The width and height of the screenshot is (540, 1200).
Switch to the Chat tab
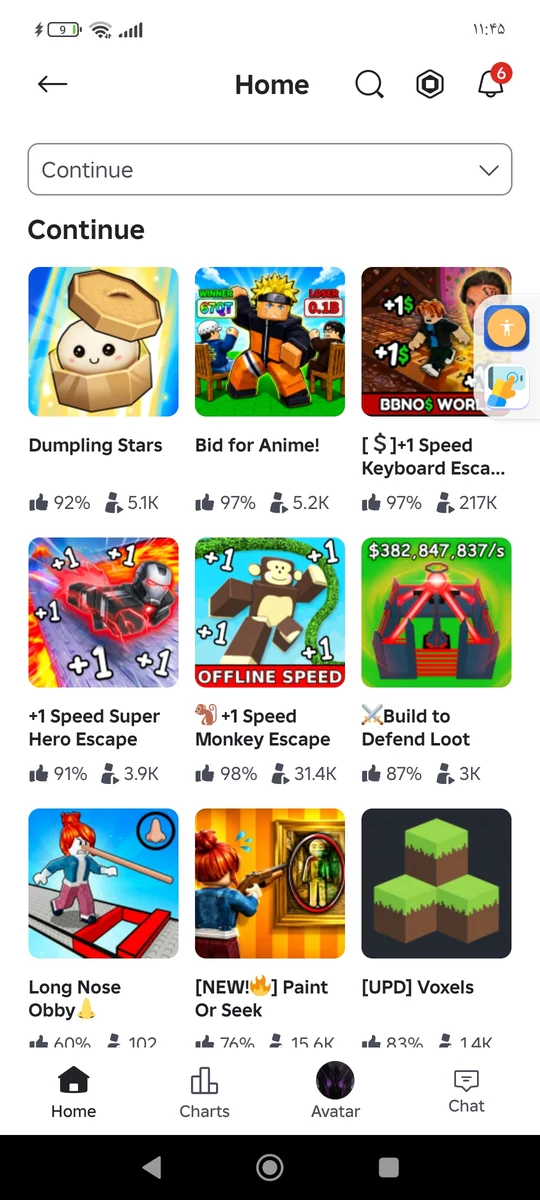point(466,1091)
